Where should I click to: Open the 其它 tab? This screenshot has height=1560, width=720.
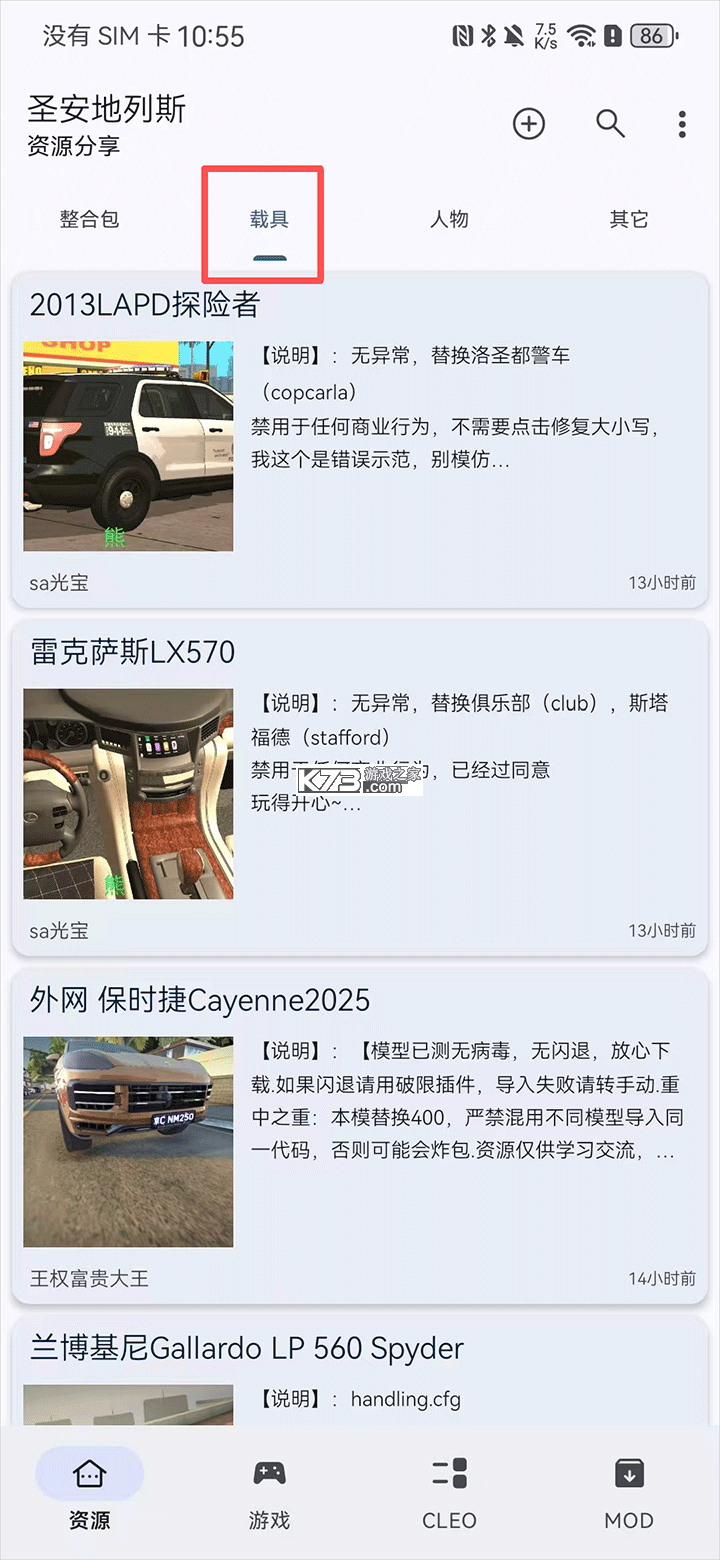tap(628, 219)
